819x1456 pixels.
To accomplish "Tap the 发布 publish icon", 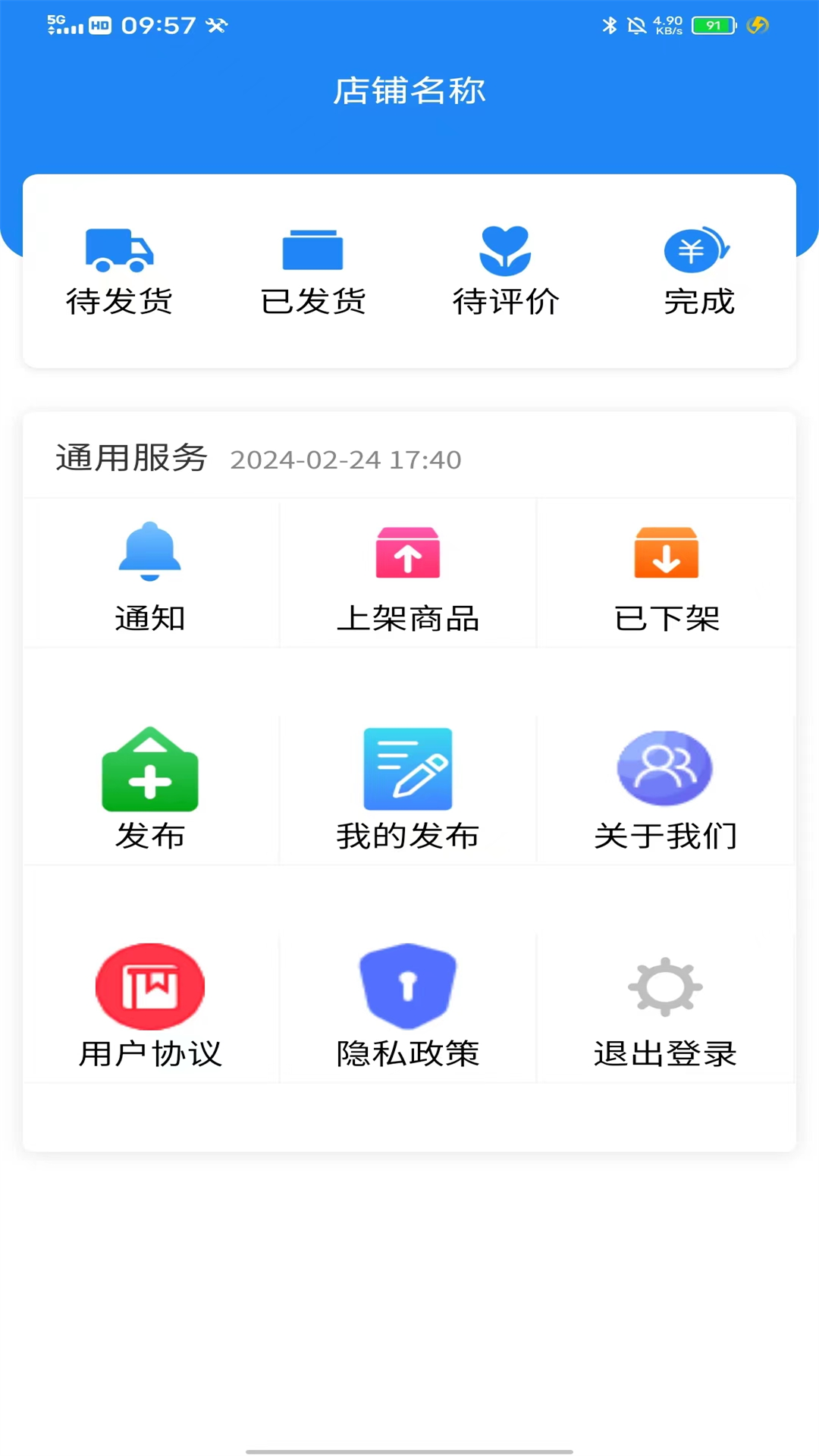I will click(x=149, y=789).
